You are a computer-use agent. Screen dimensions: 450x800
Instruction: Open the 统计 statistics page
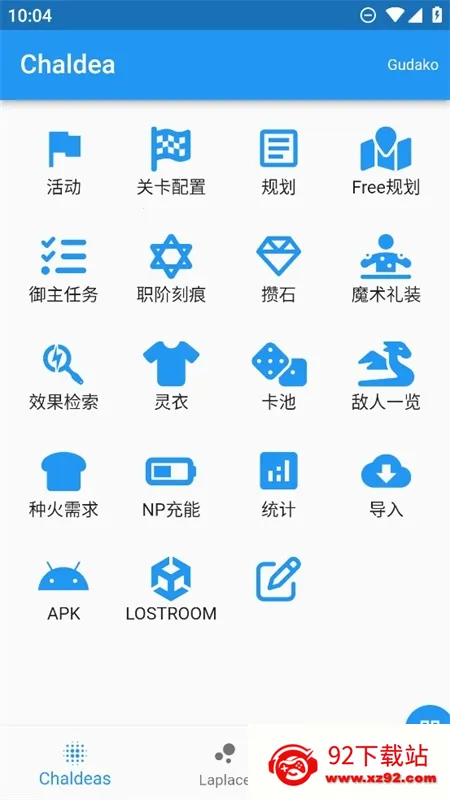278,485
